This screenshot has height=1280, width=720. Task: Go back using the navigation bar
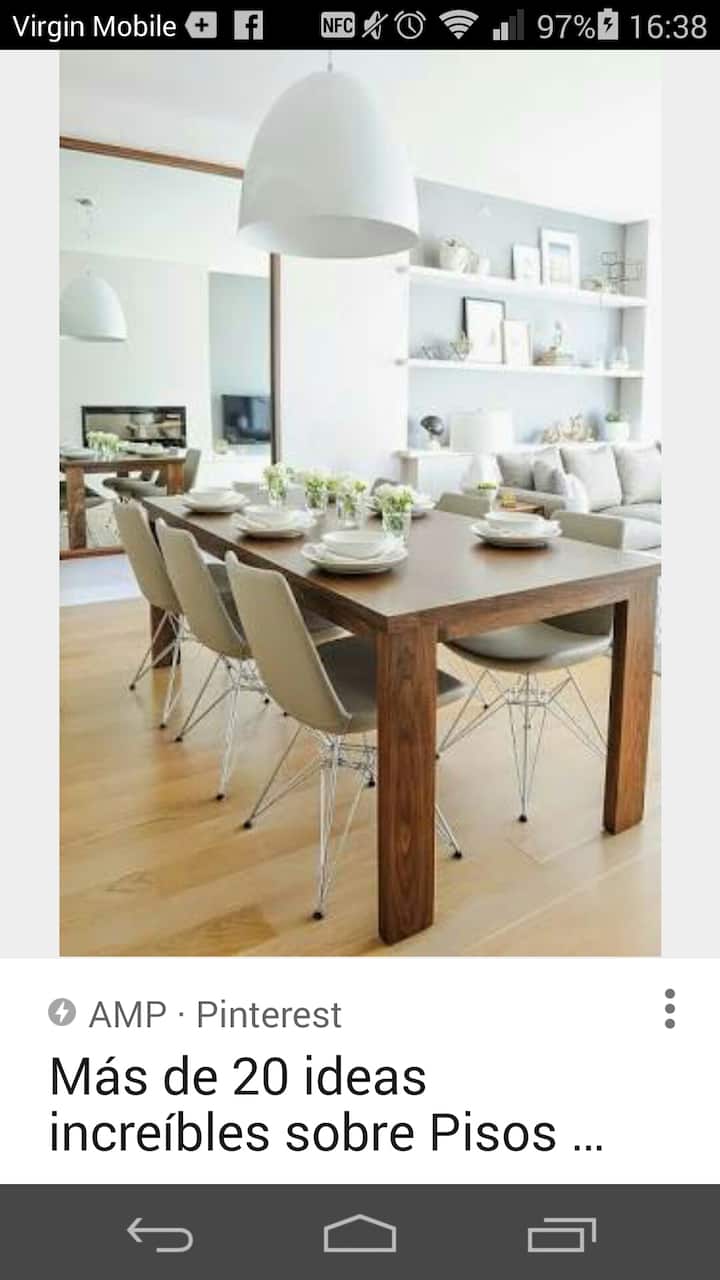160,1234
